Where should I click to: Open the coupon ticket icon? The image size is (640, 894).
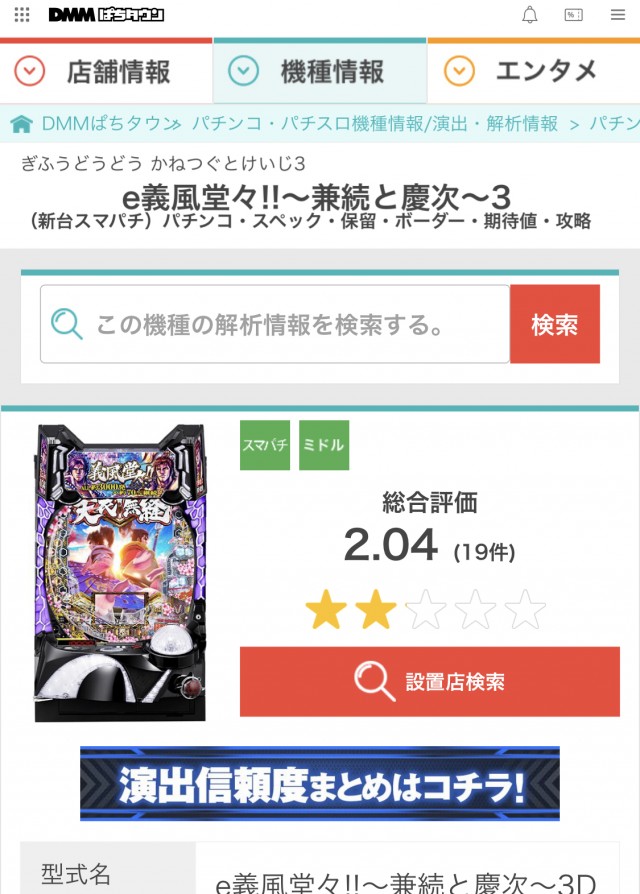(573, 14)
